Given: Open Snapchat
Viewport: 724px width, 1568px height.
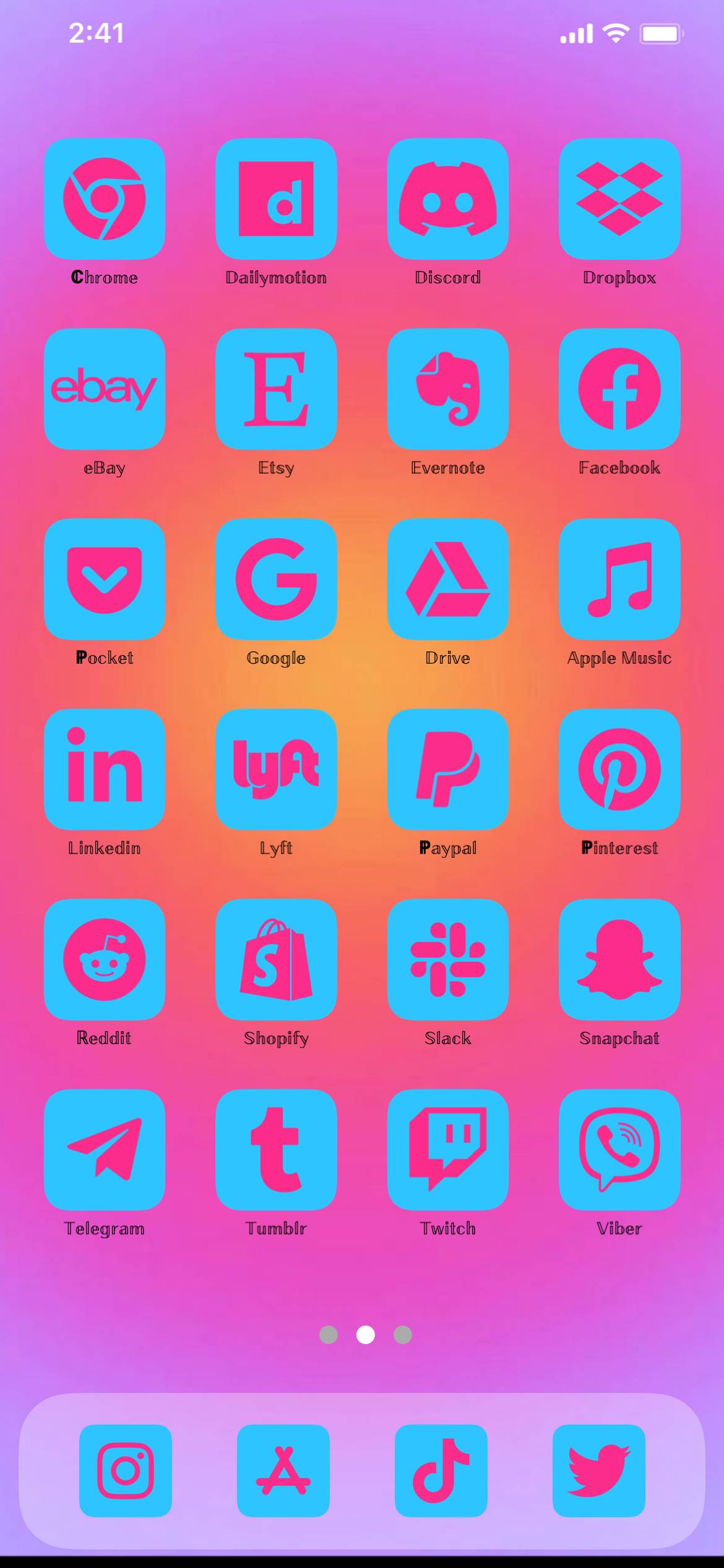Looking at the screenshot, I should pyautogui.click(x=619, y=959).
